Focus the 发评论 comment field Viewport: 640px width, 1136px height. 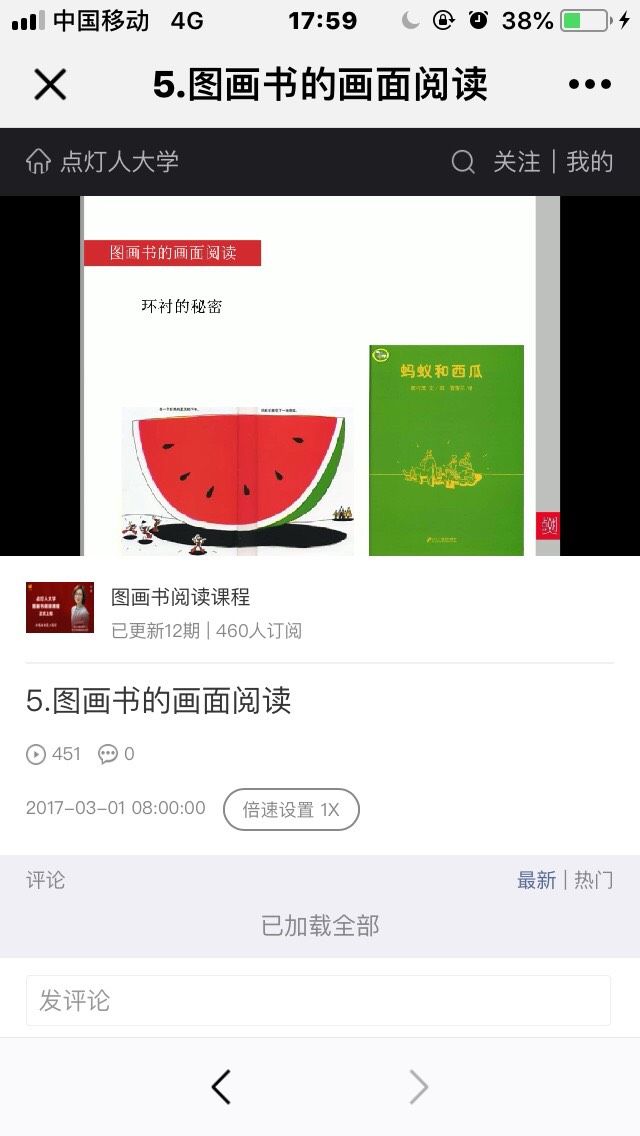point(318,1001)
